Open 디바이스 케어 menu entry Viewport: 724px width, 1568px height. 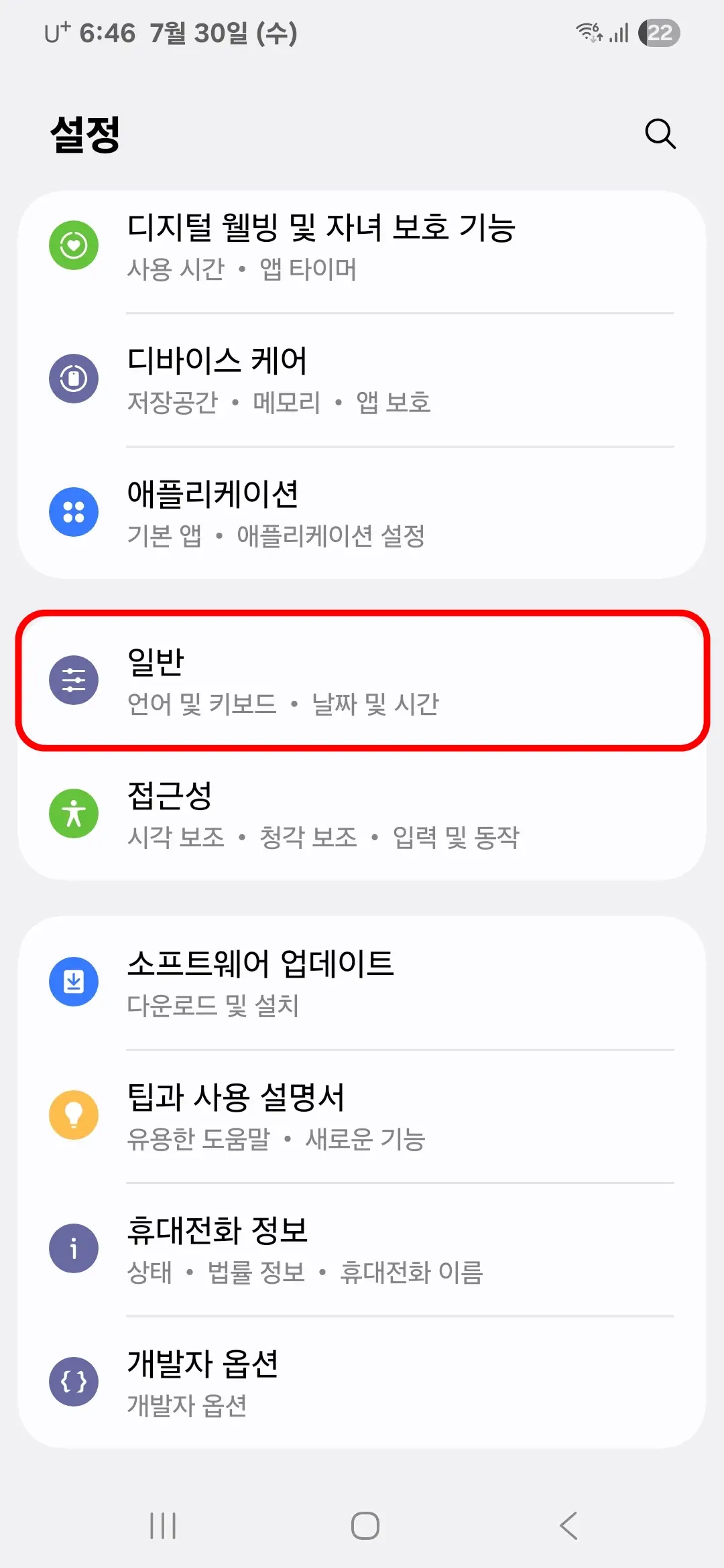pyautogui.click(x=362, y=379)
